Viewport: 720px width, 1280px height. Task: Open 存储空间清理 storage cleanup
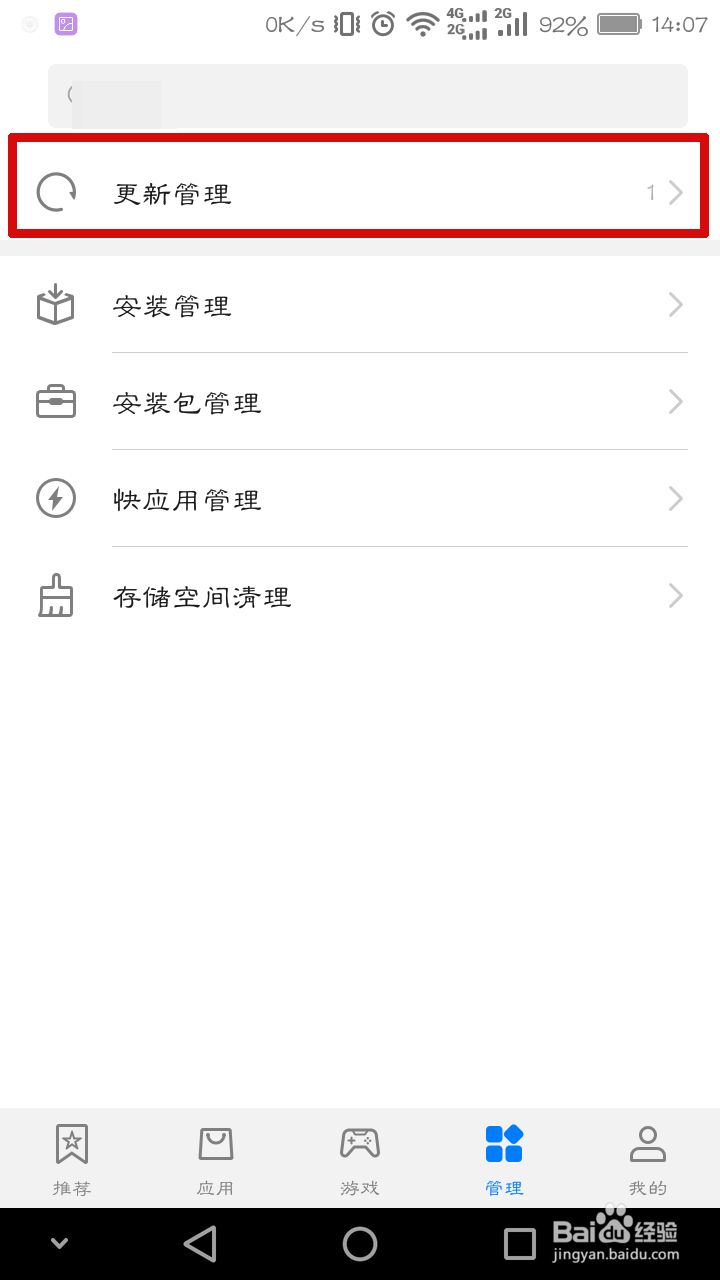[360, 597]
